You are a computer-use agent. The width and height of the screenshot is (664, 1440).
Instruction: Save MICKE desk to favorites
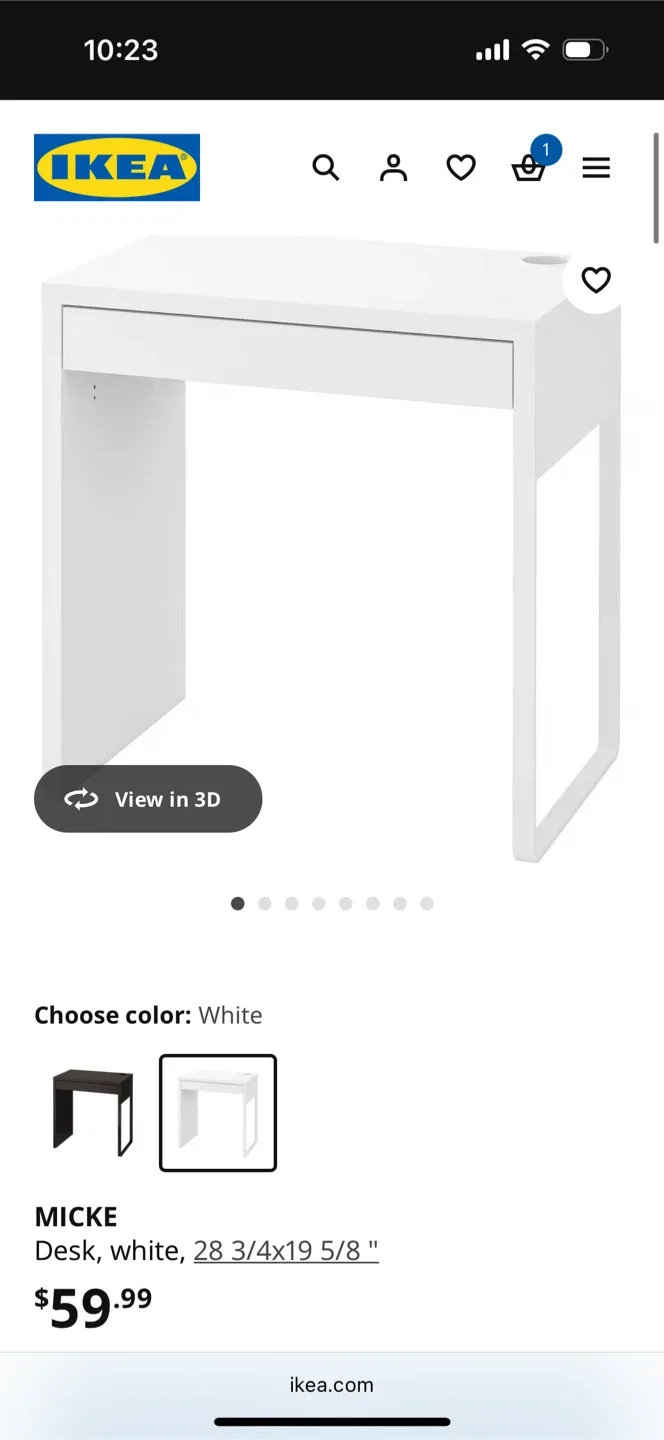coord(596,280)
